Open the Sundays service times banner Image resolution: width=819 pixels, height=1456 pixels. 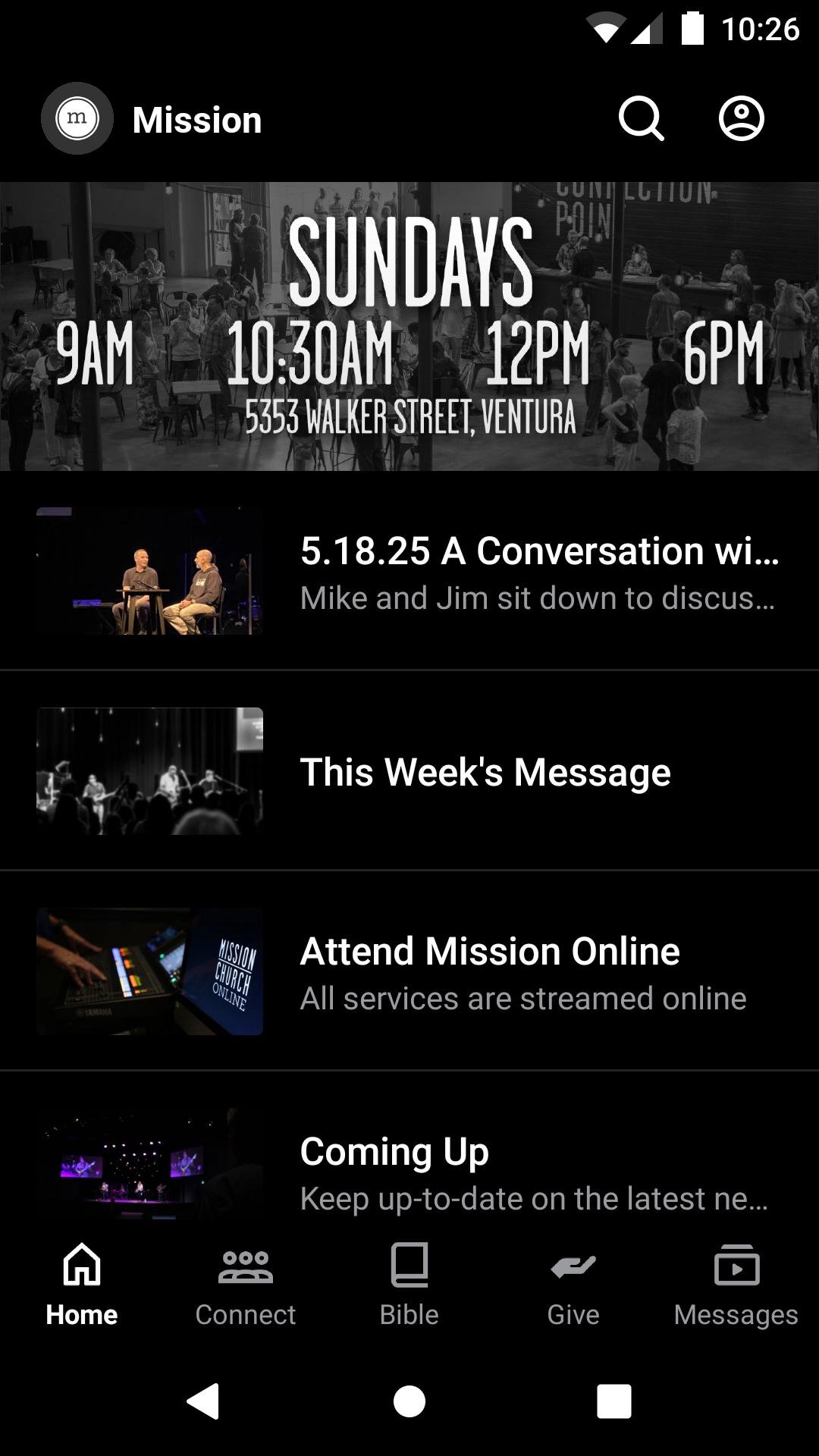(409, 326)
